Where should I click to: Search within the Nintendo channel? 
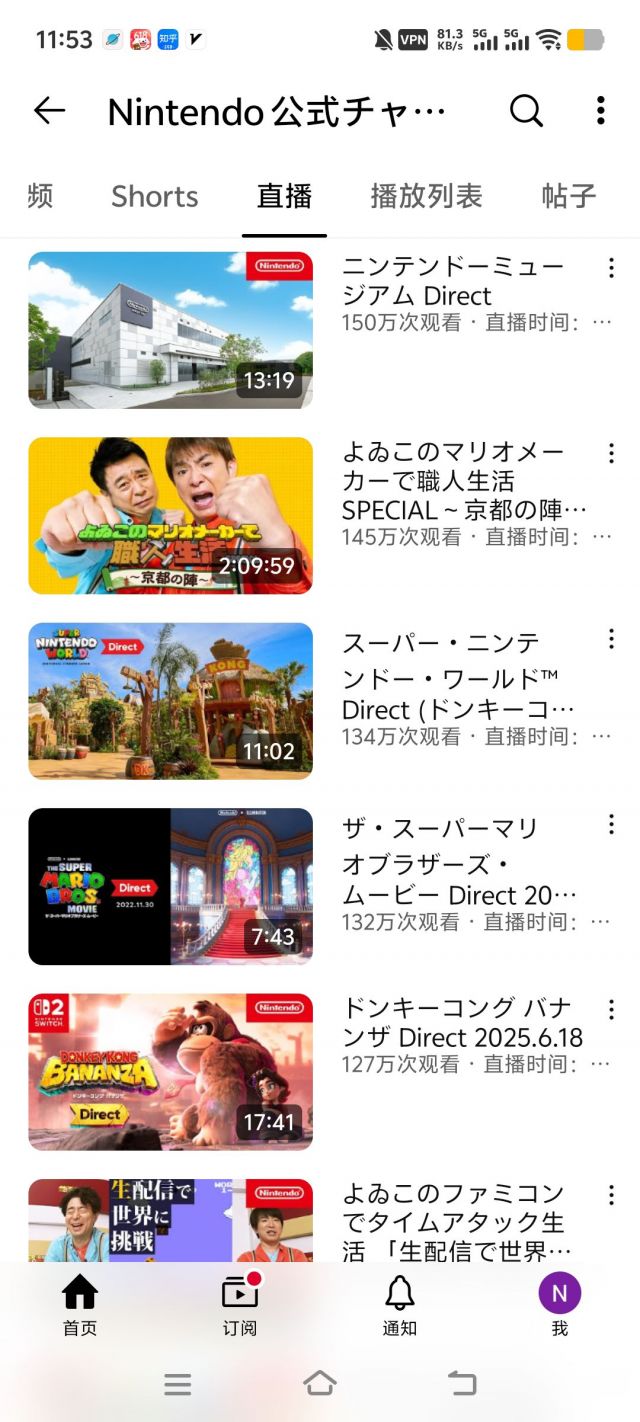[526, 111]
